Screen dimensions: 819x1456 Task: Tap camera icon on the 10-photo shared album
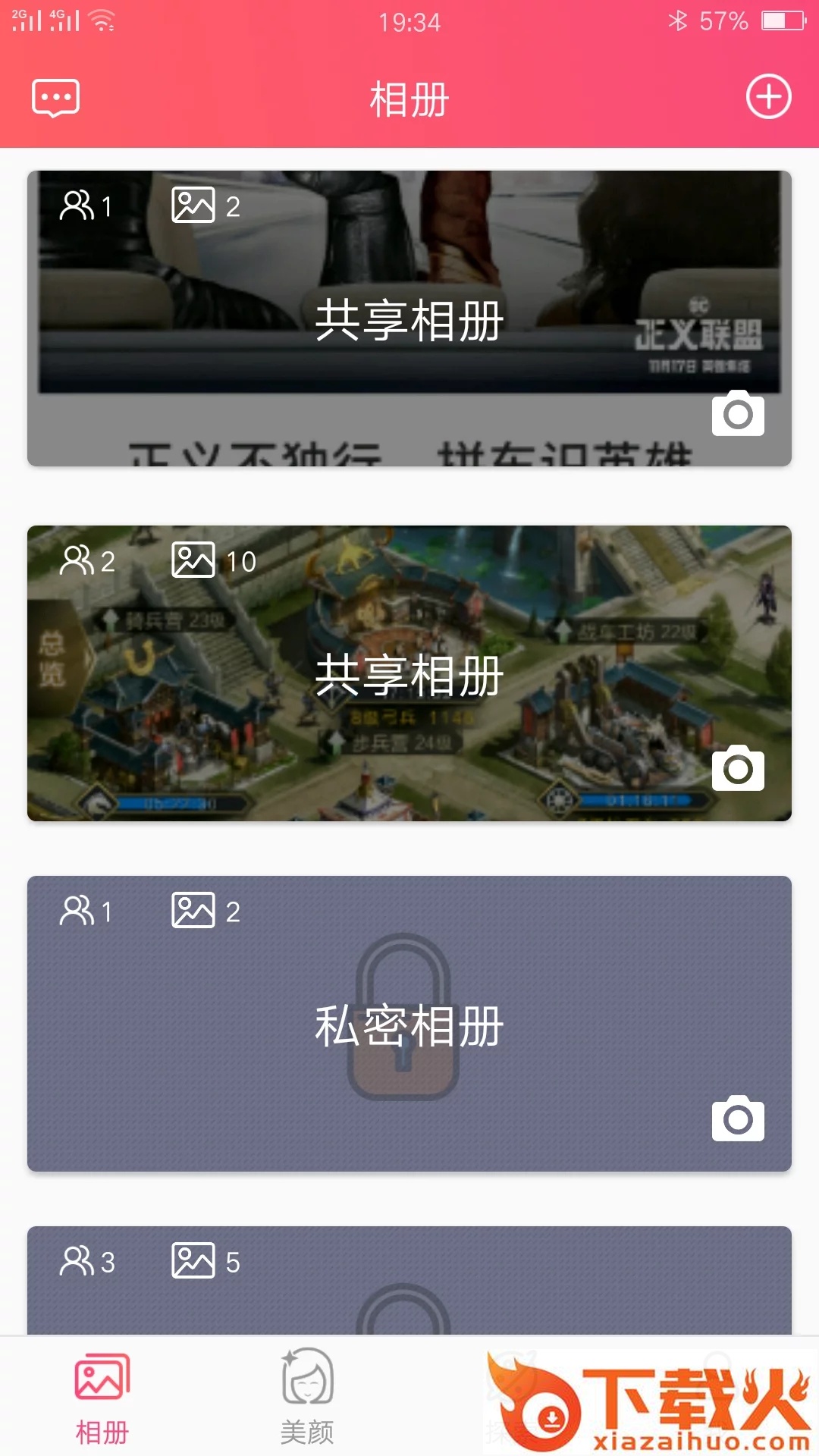[738, 768]
